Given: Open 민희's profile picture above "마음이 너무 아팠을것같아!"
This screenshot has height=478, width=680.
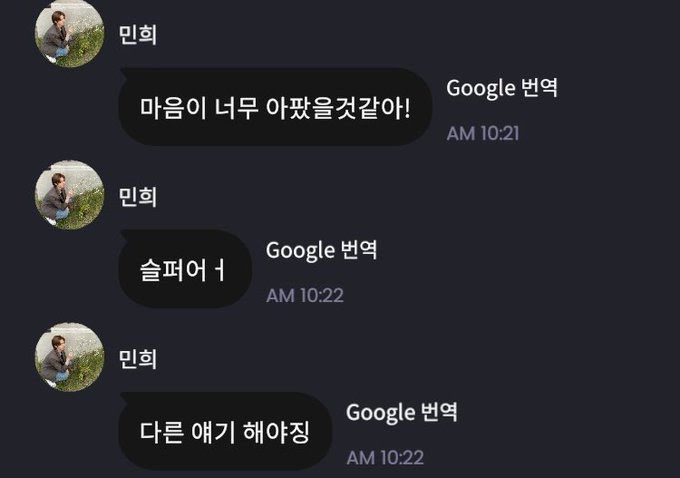Looking at the screenshot, I should point(69,34).
